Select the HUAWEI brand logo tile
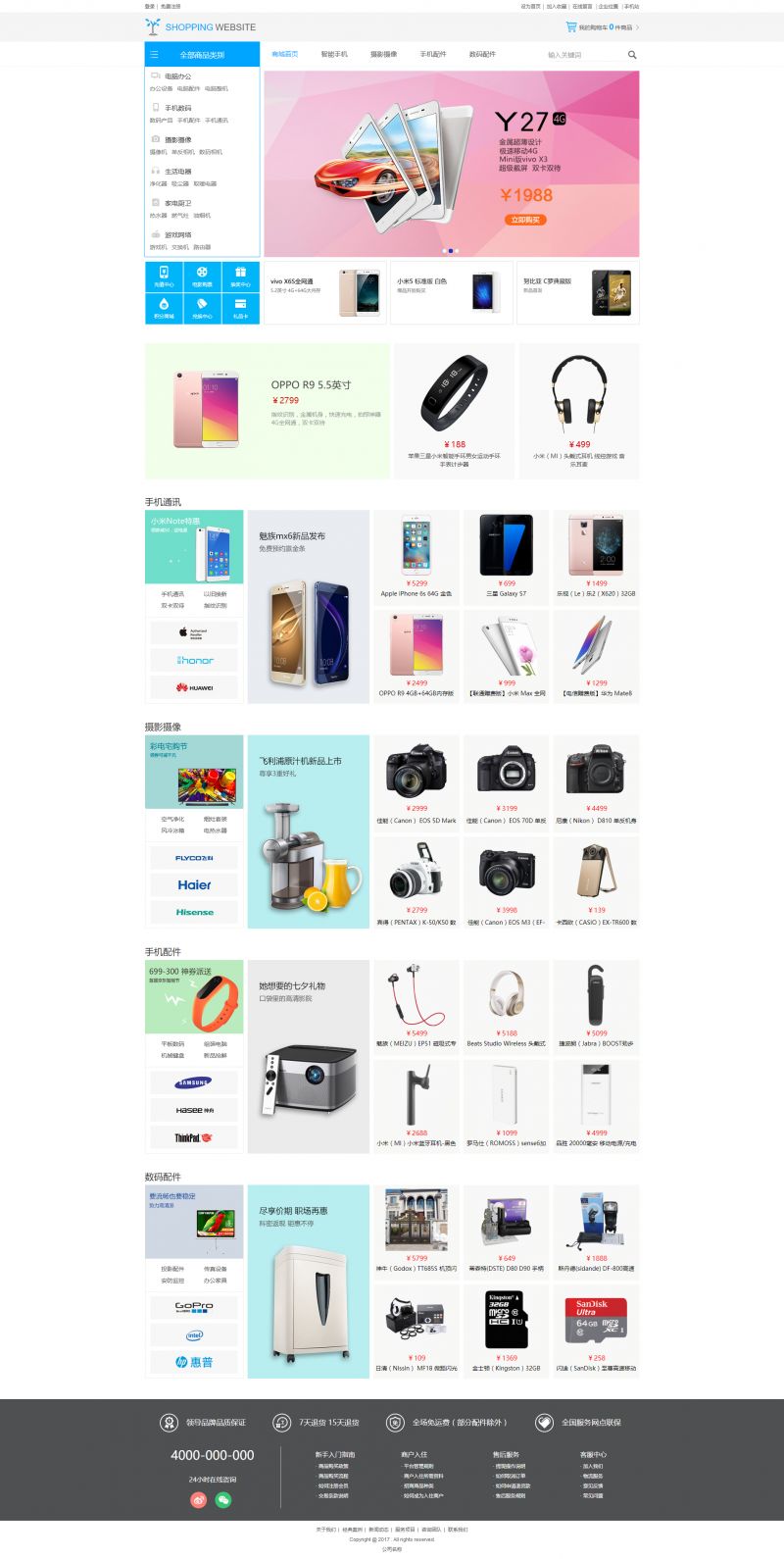The width and height of the screenshot is (784, 1559). (x=194, y=687)
